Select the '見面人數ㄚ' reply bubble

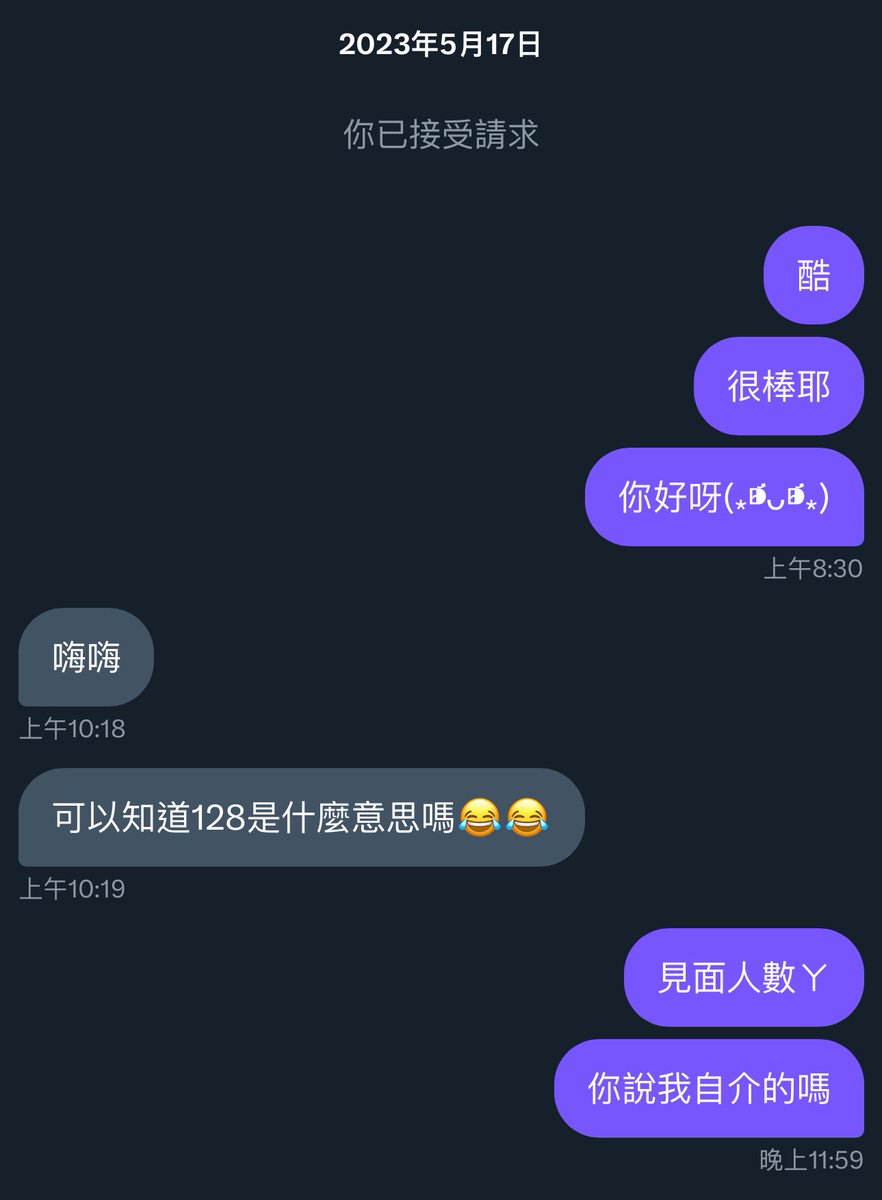pyautogui.click(x=743, y=977)
